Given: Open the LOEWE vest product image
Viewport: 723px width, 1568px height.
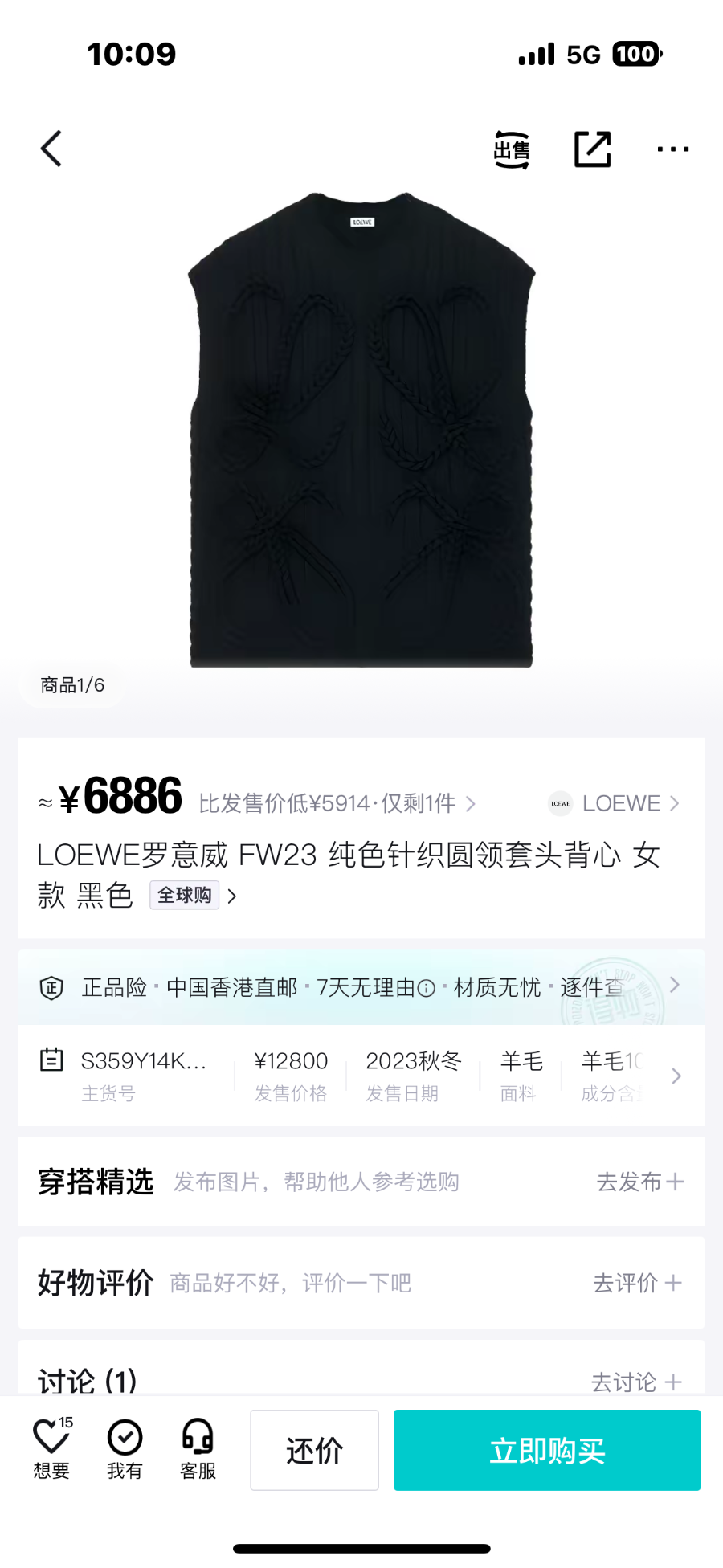Looking at the screenshot, I should click(x=361, y=430).
